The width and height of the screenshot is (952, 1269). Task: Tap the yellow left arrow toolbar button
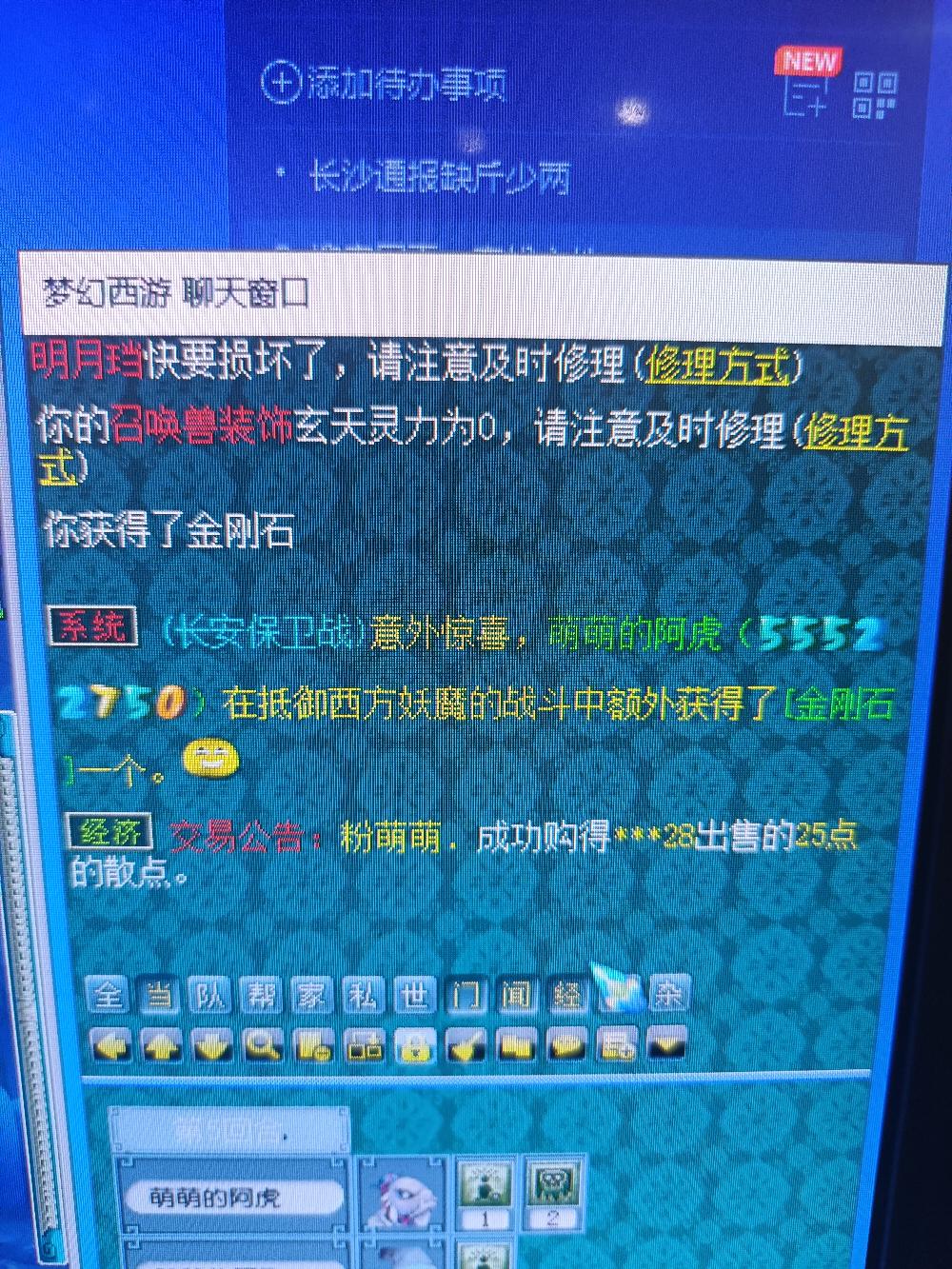click(x=109, y=1046)
